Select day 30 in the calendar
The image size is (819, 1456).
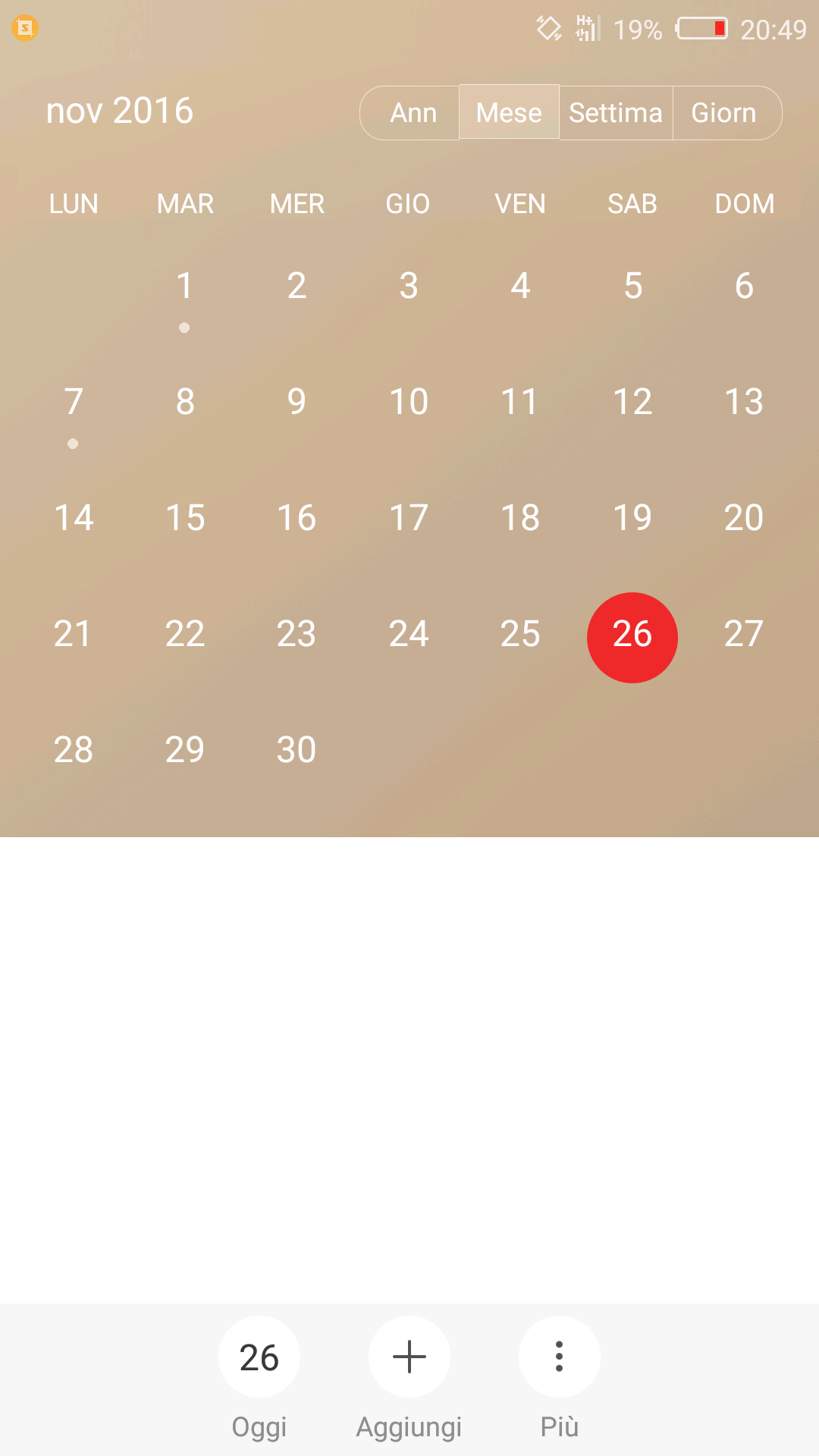(297, 750)
